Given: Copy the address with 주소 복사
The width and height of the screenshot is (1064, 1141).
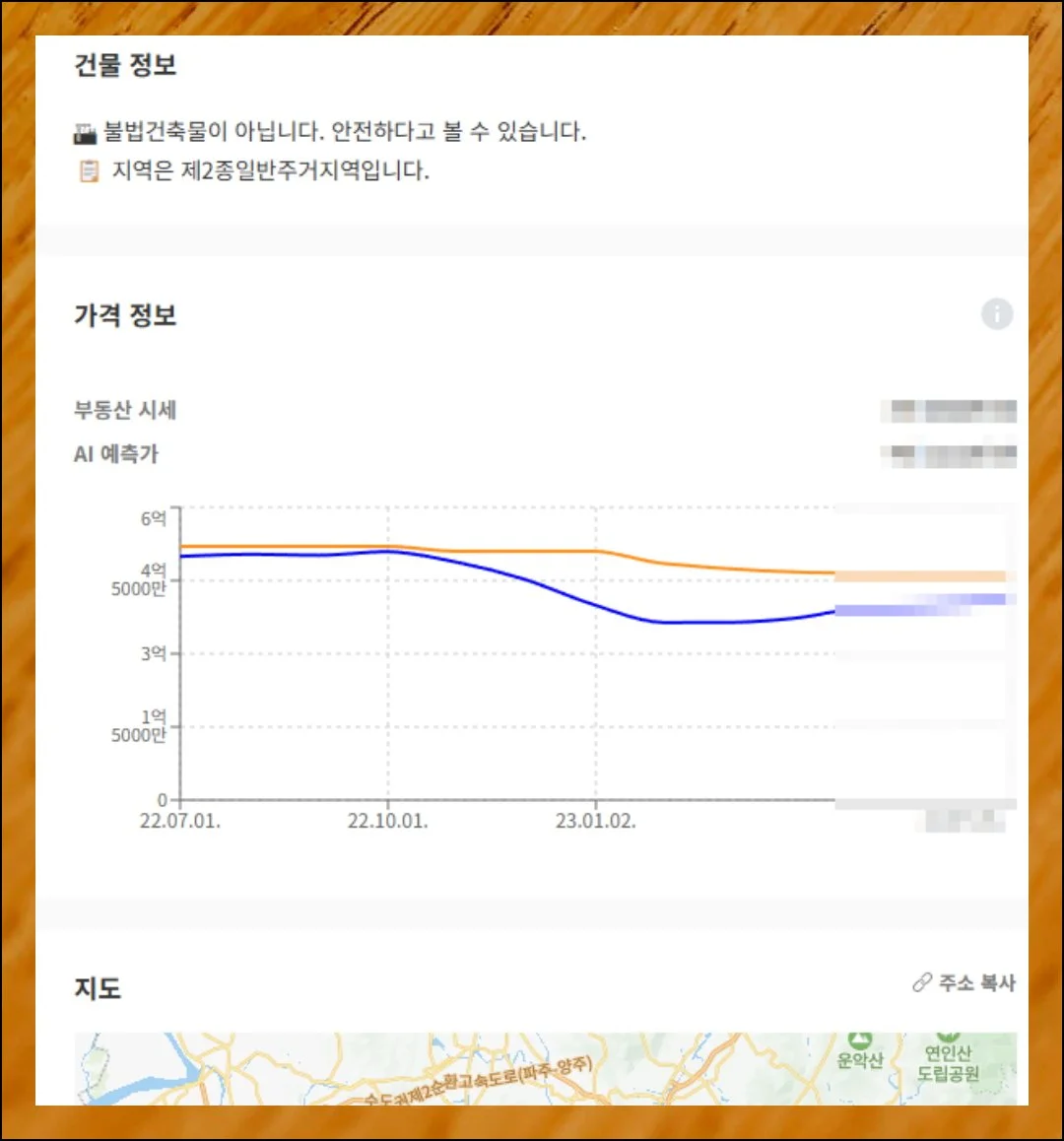Looking at the screenshot, I should tap(964, 982).
